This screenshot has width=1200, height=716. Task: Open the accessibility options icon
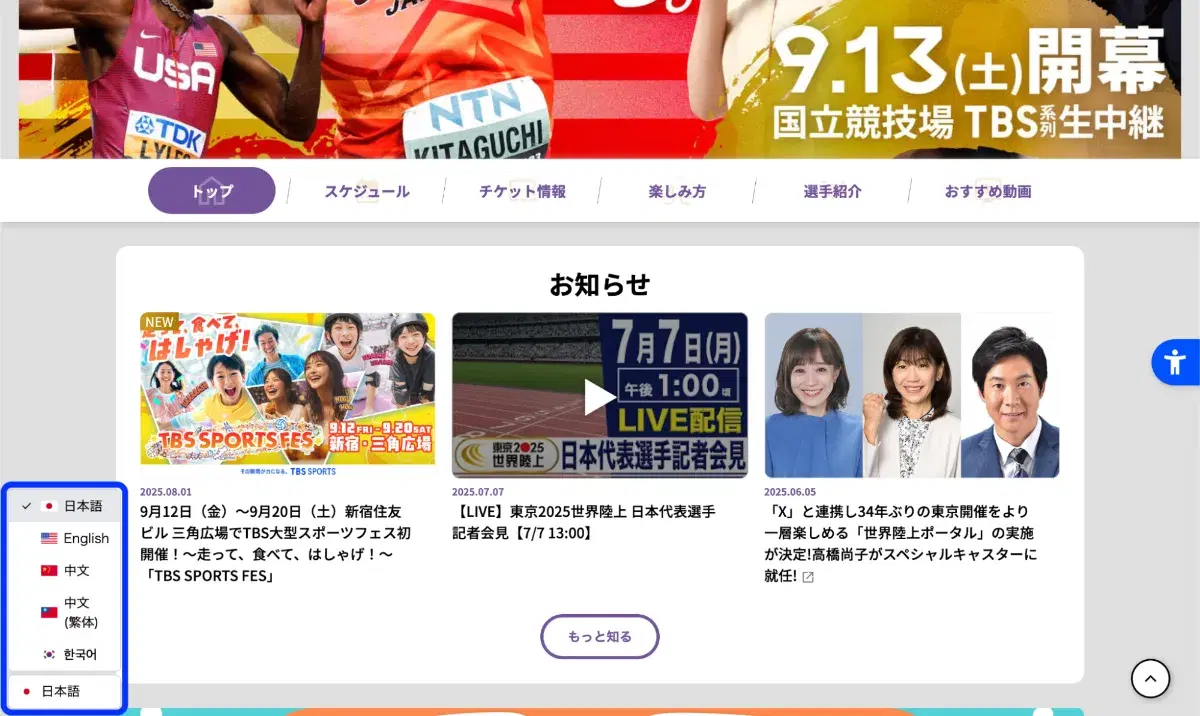1175,362
